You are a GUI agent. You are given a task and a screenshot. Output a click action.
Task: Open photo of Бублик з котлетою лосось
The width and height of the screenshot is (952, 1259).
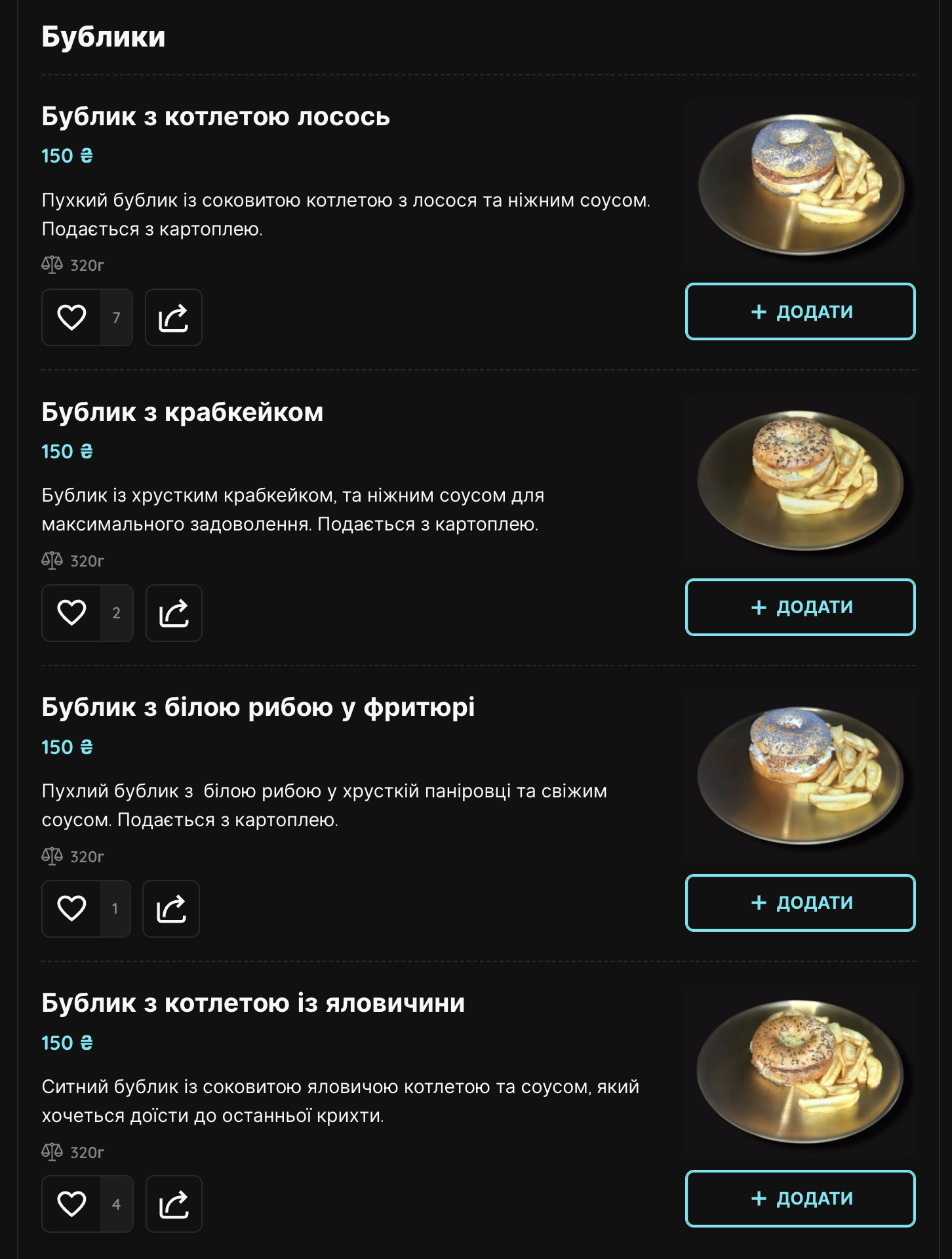coord(800,186)
